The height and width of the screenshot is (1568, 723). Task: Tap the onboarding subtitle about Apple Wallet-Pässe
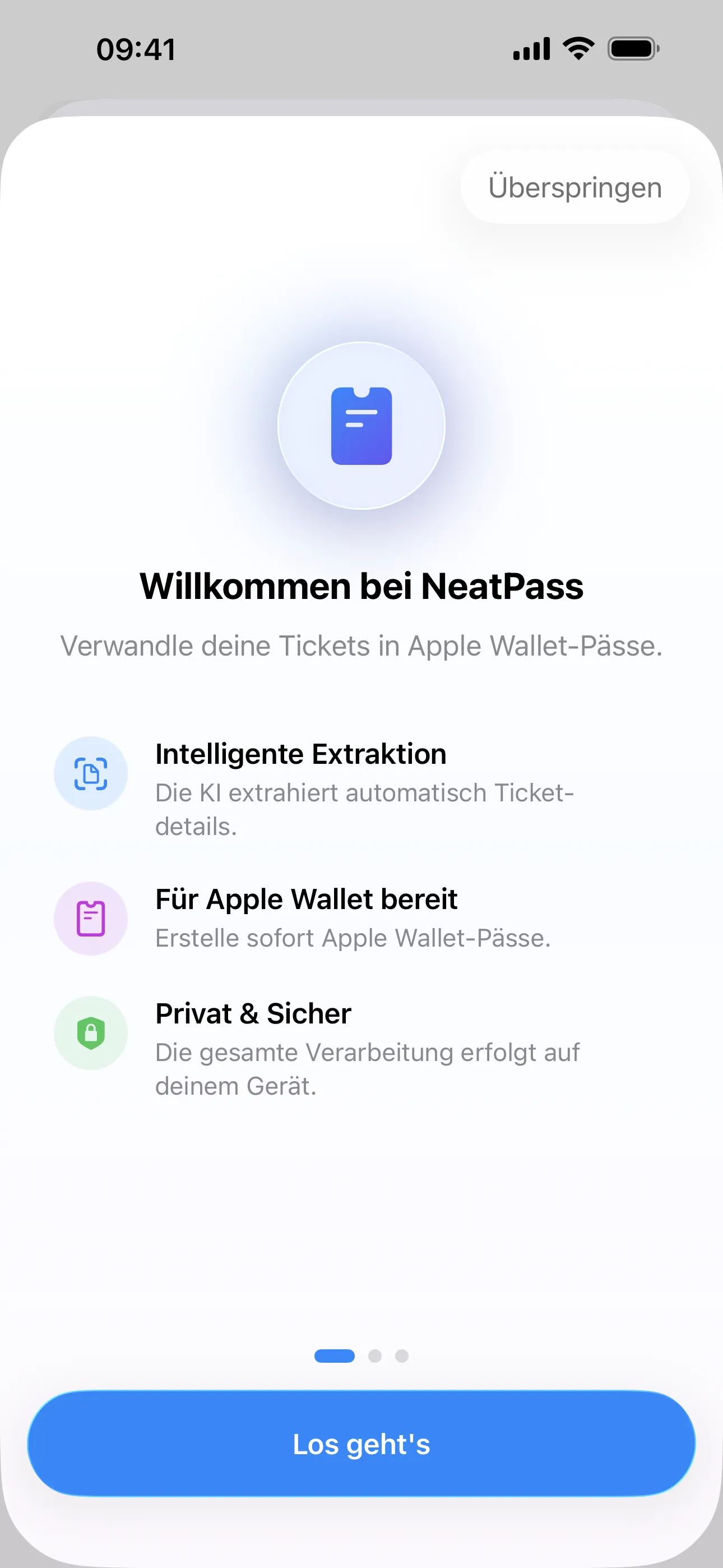coord(361,647)
